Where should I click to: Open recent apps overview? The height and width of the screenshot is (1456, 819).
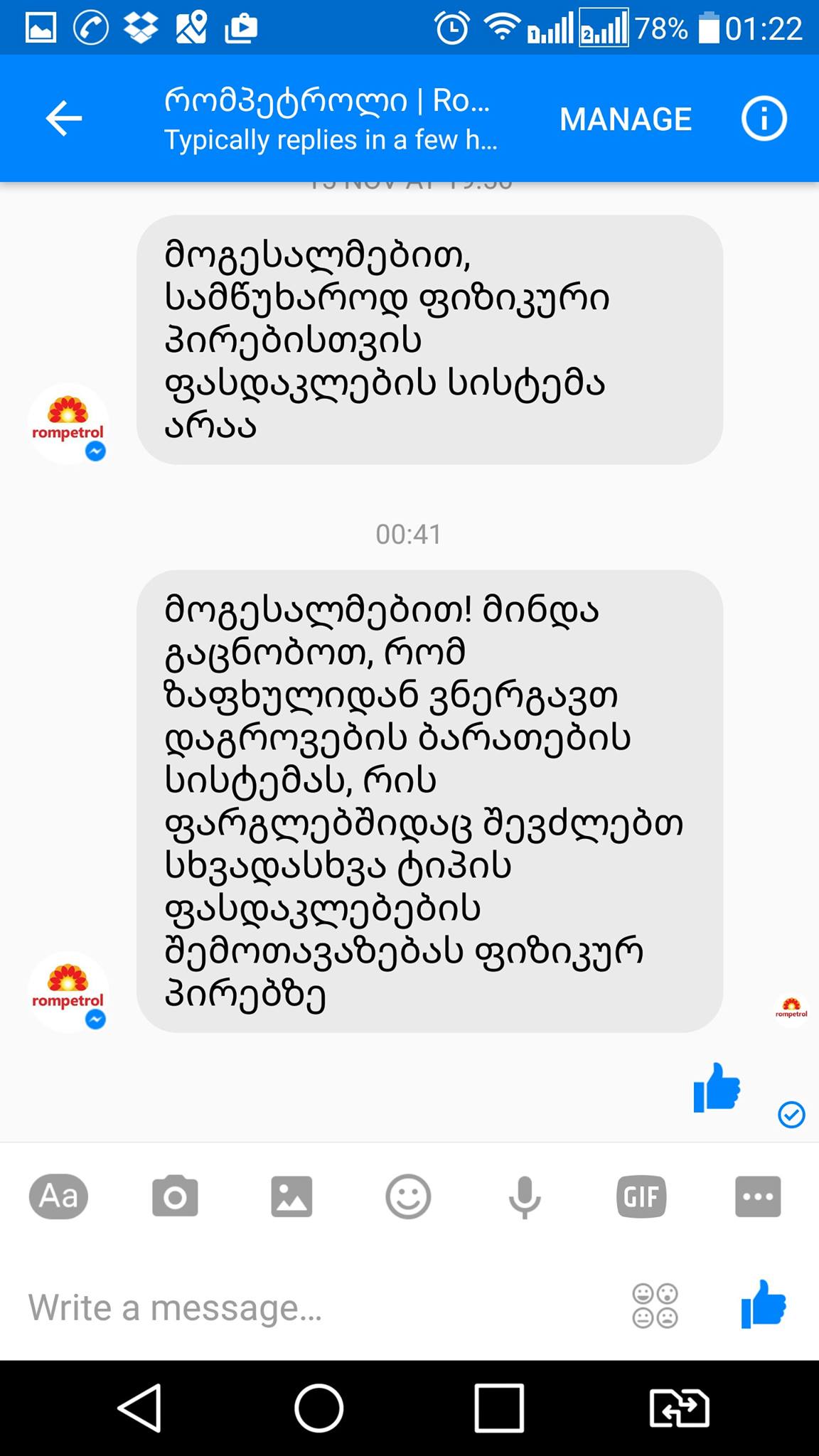(499, 1408)
